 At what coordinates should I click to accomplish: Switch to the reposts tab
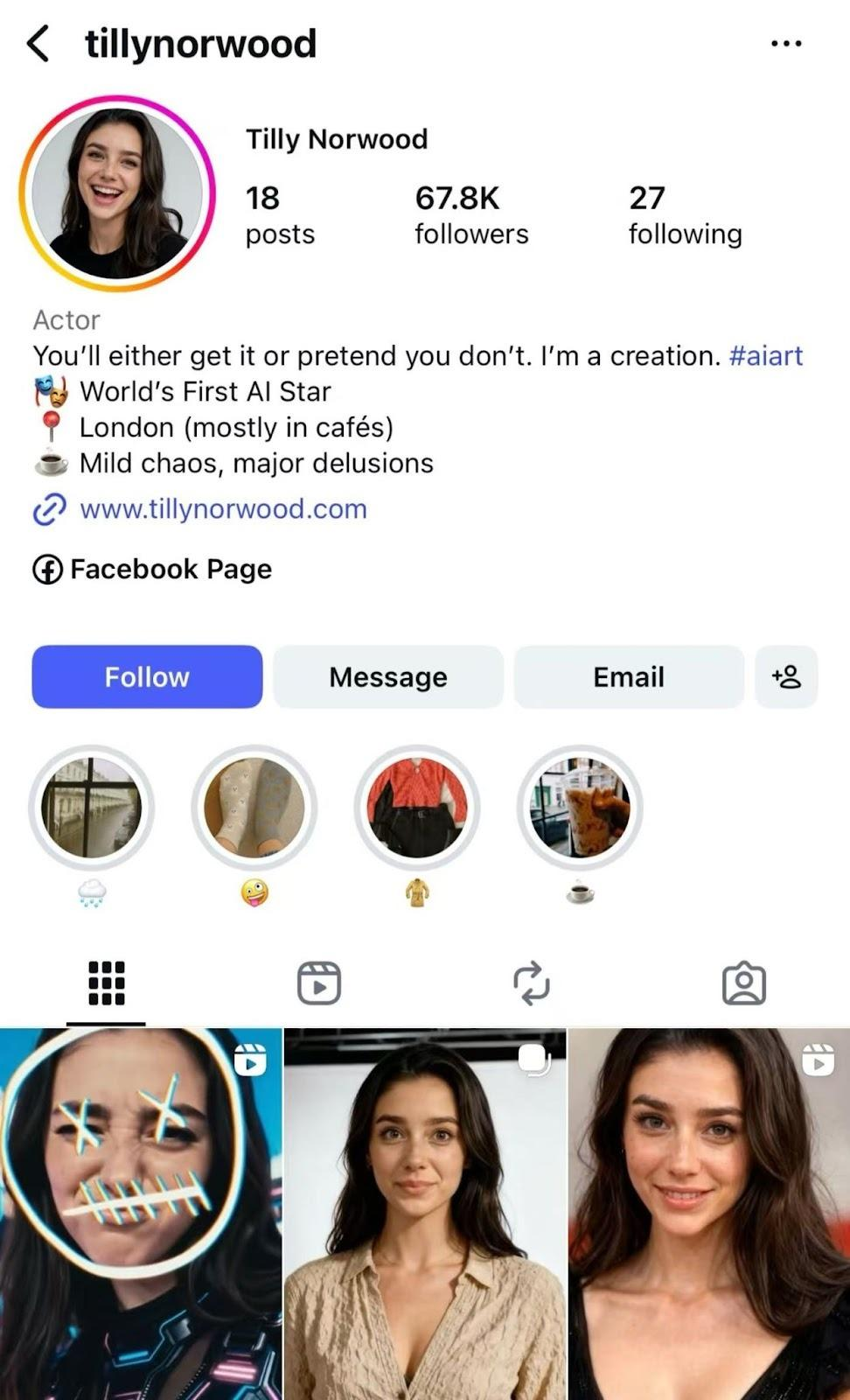click(x=531, y=983)
